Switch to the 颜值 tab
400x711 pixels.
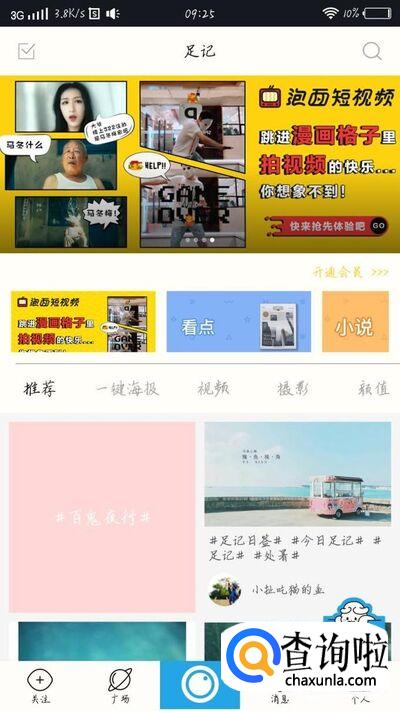tap(373, 389)
